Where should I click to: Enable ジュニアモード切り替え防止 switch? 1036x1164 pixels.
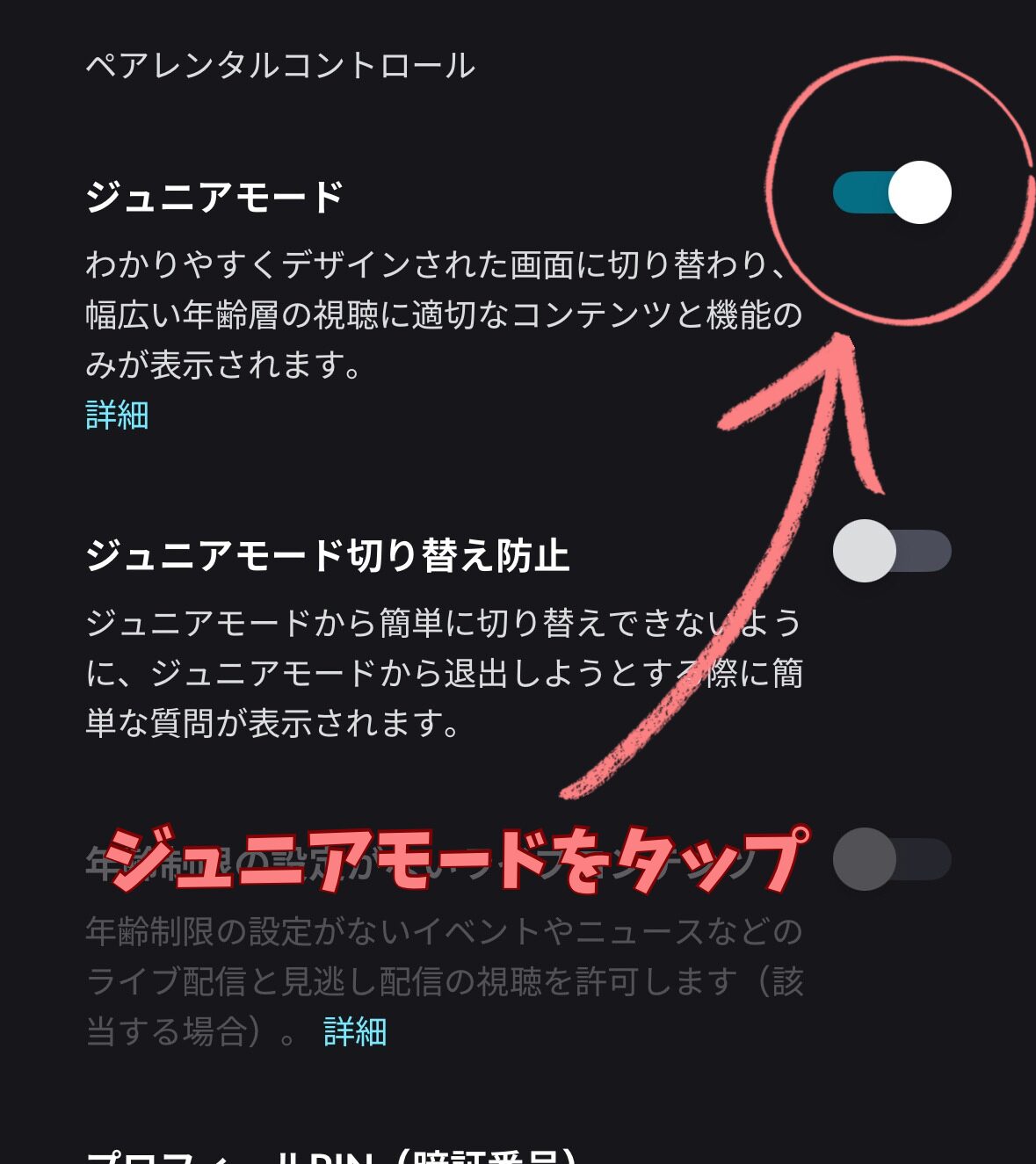pos(892,552)
